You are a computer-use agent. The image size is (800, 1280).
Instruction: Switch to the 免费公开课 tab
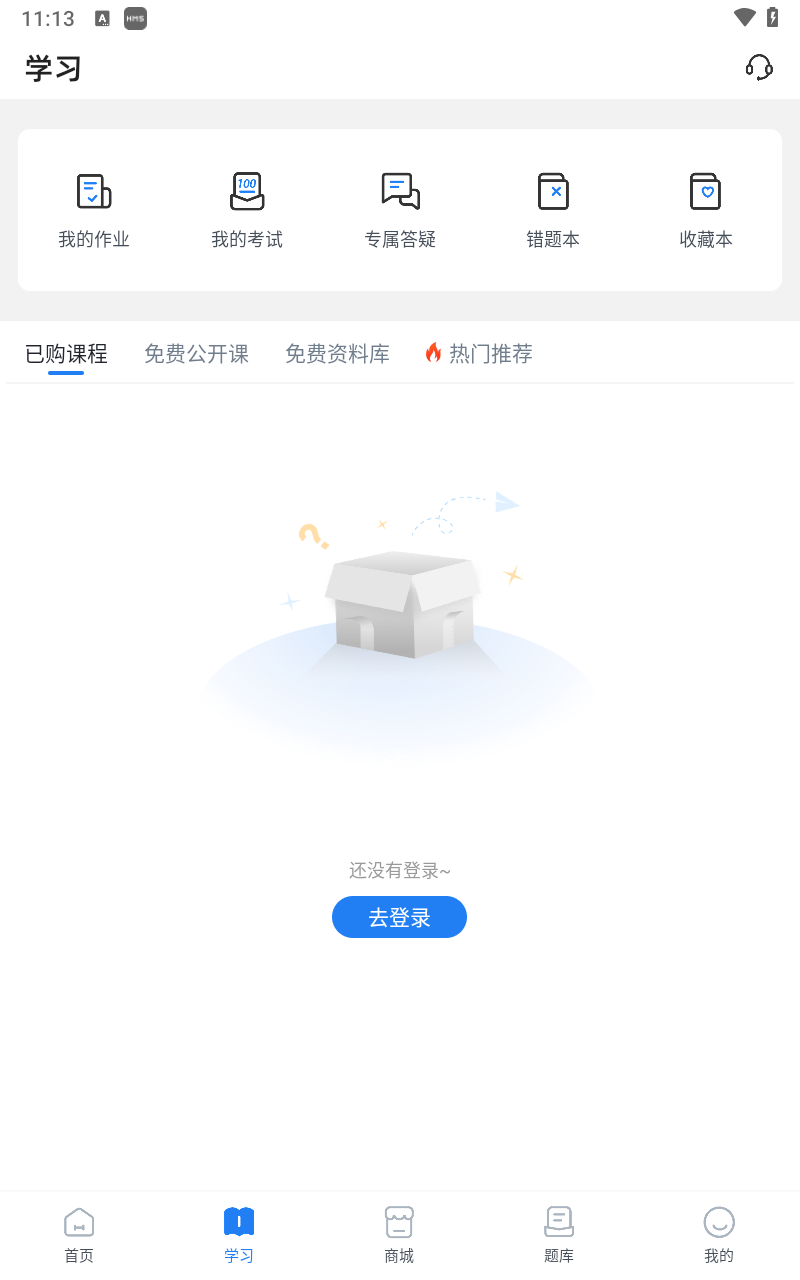click(x=196, y=354)
